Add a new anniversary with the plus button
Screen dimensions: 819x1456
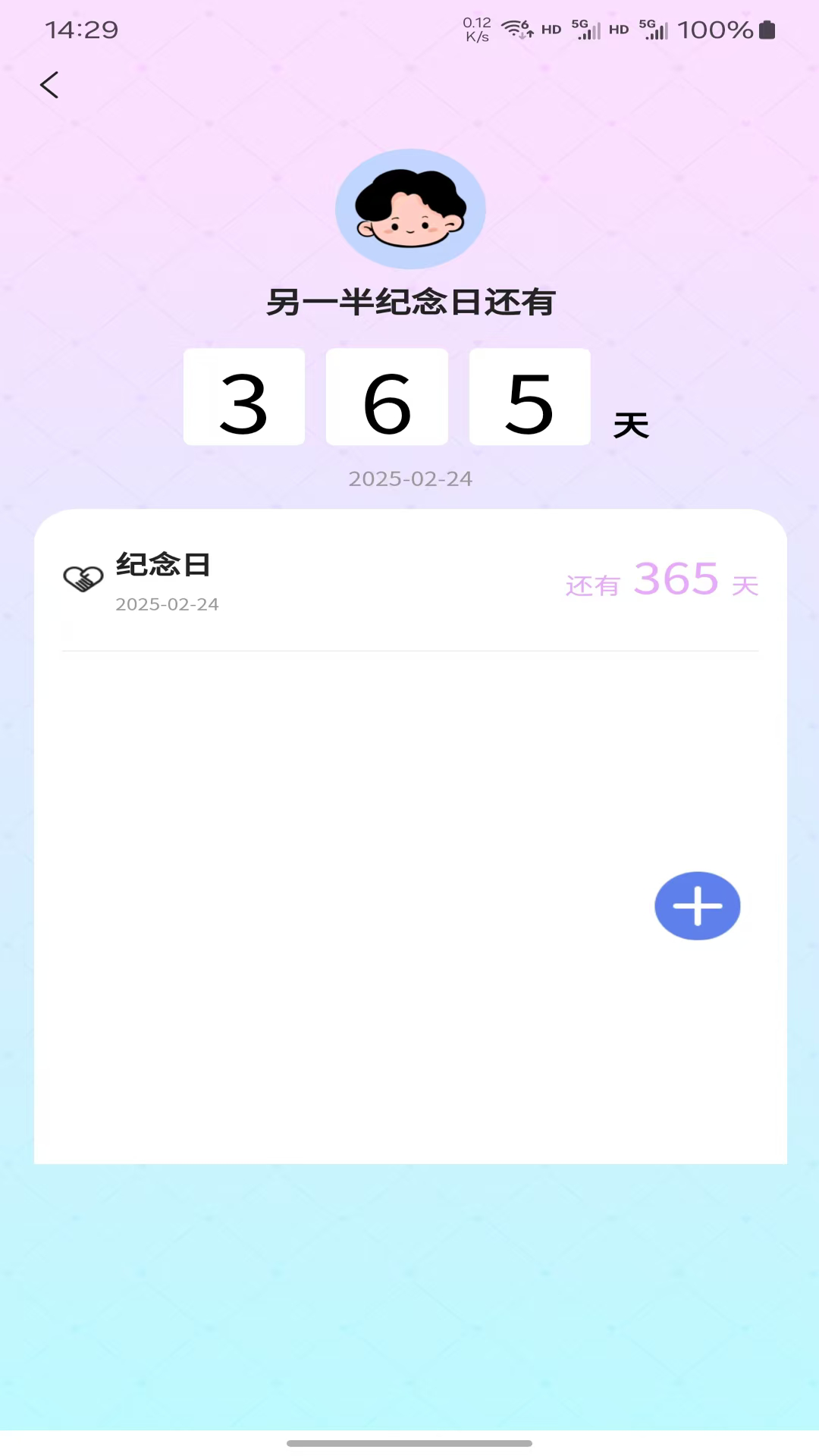click(697, 905)
